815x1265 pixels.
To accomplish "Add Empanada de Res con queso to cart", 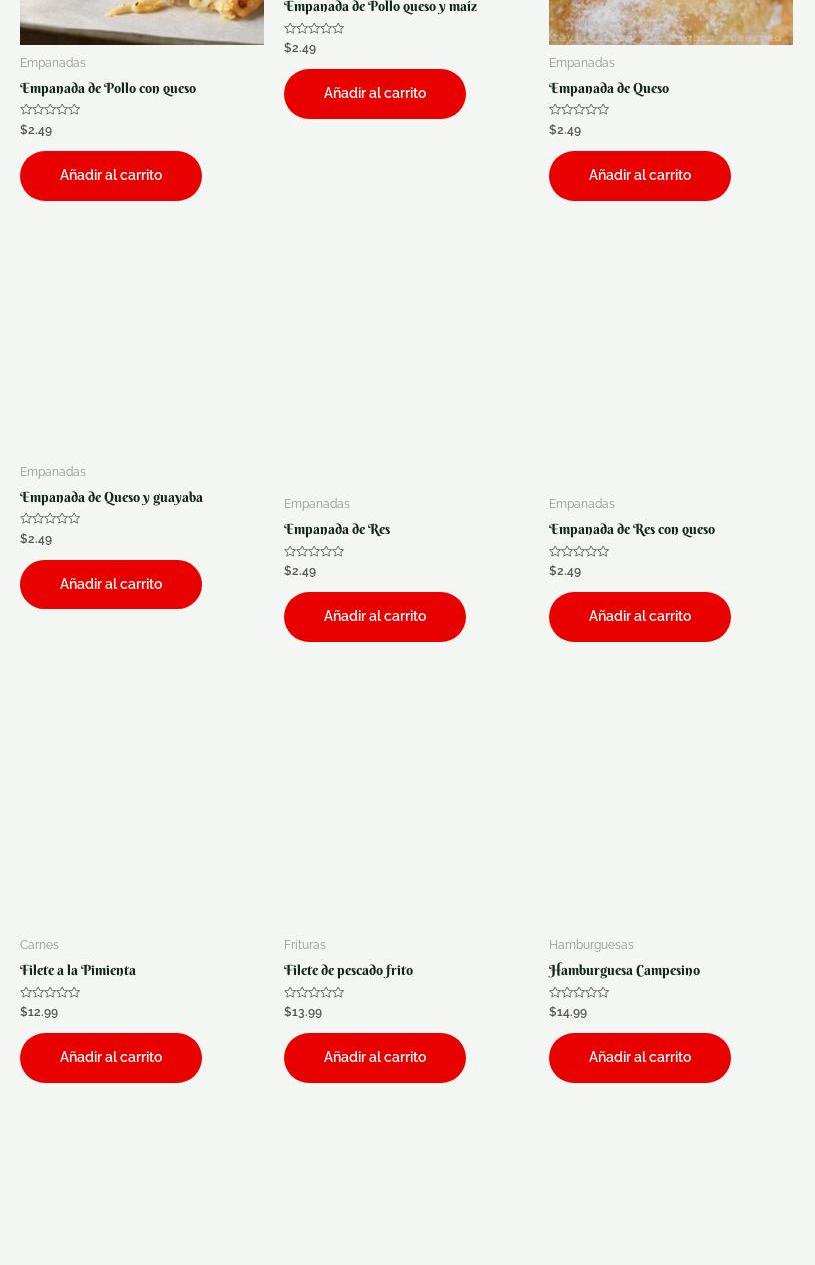I will 639,617.
